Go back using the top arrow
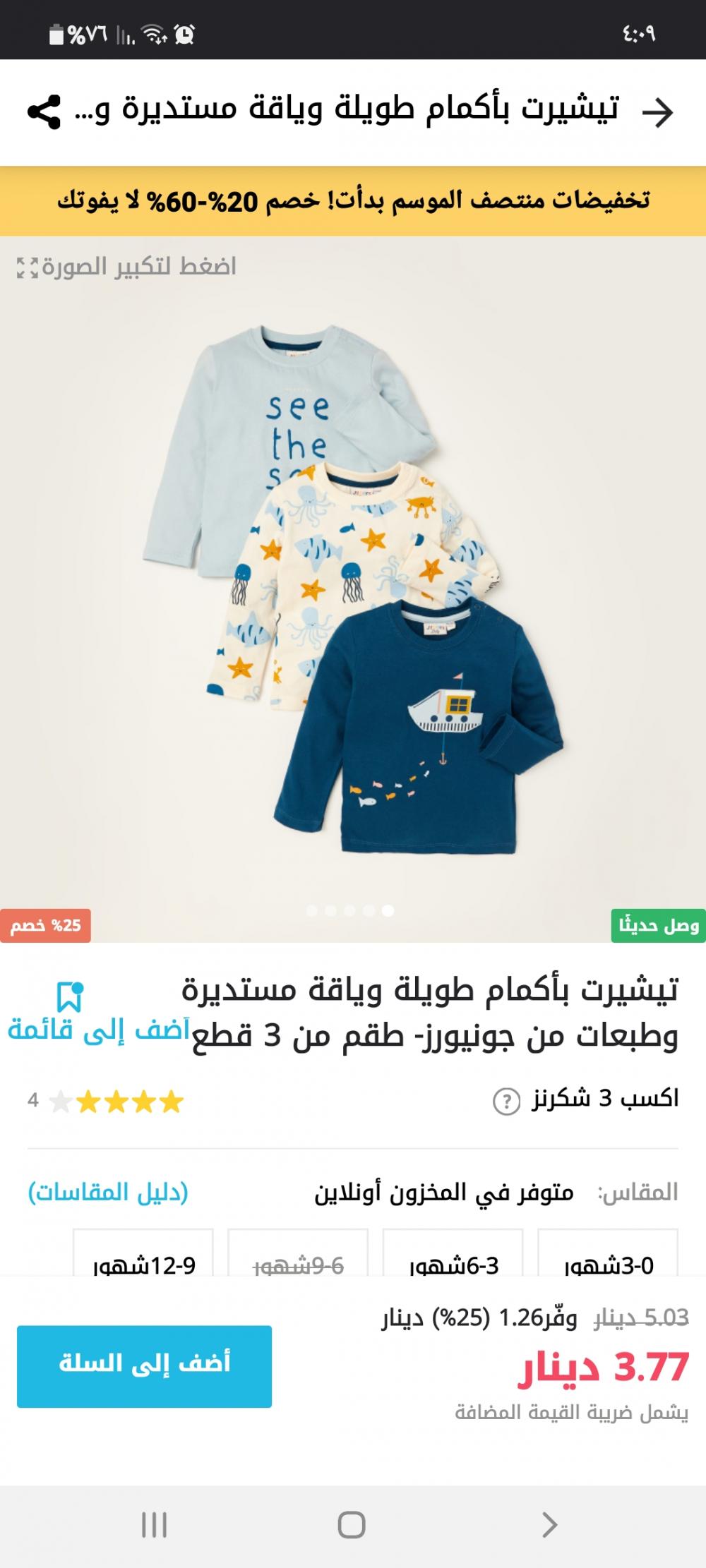Image resolution: width=706 pixels, height=1568 pixels. click(658, 112)
